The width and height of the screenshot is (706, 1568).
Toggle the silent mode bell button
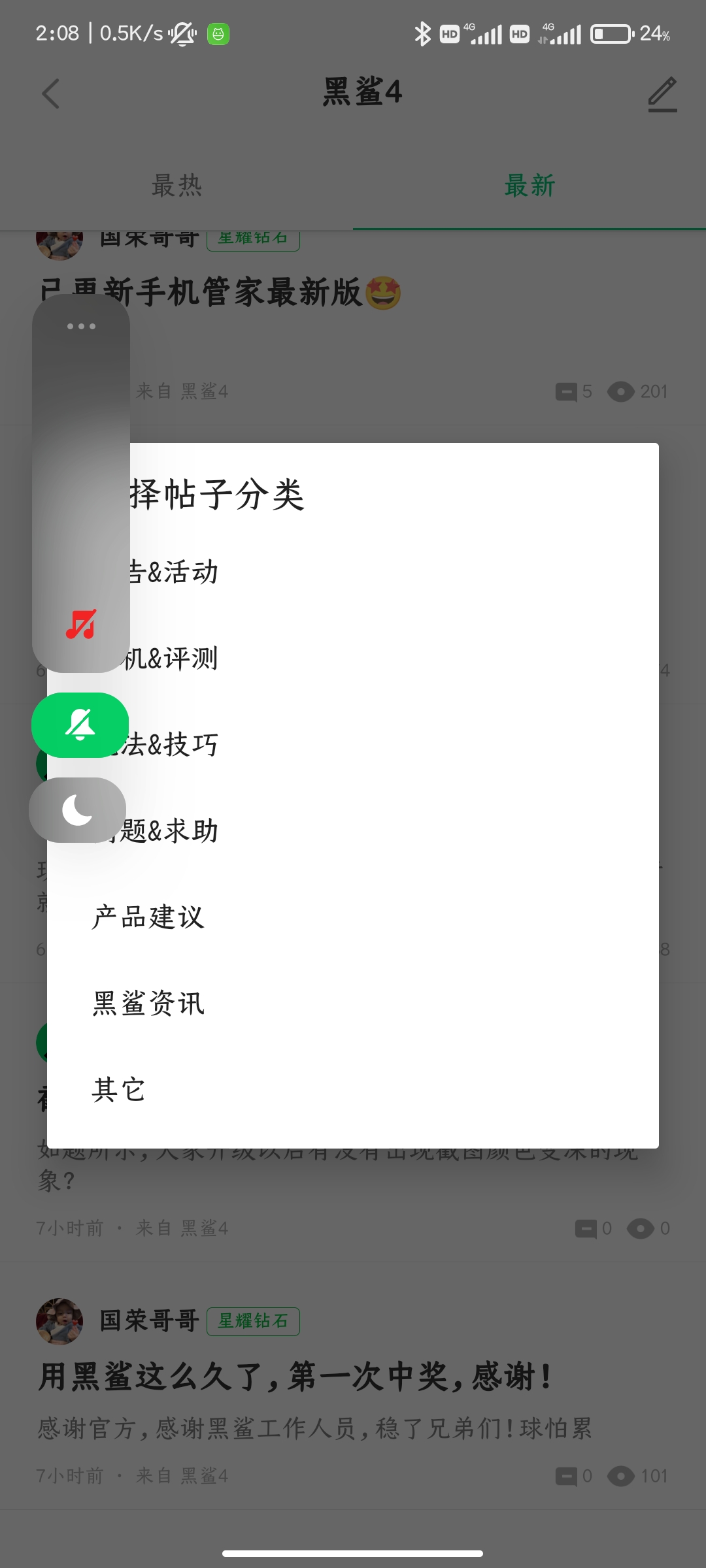80,725
